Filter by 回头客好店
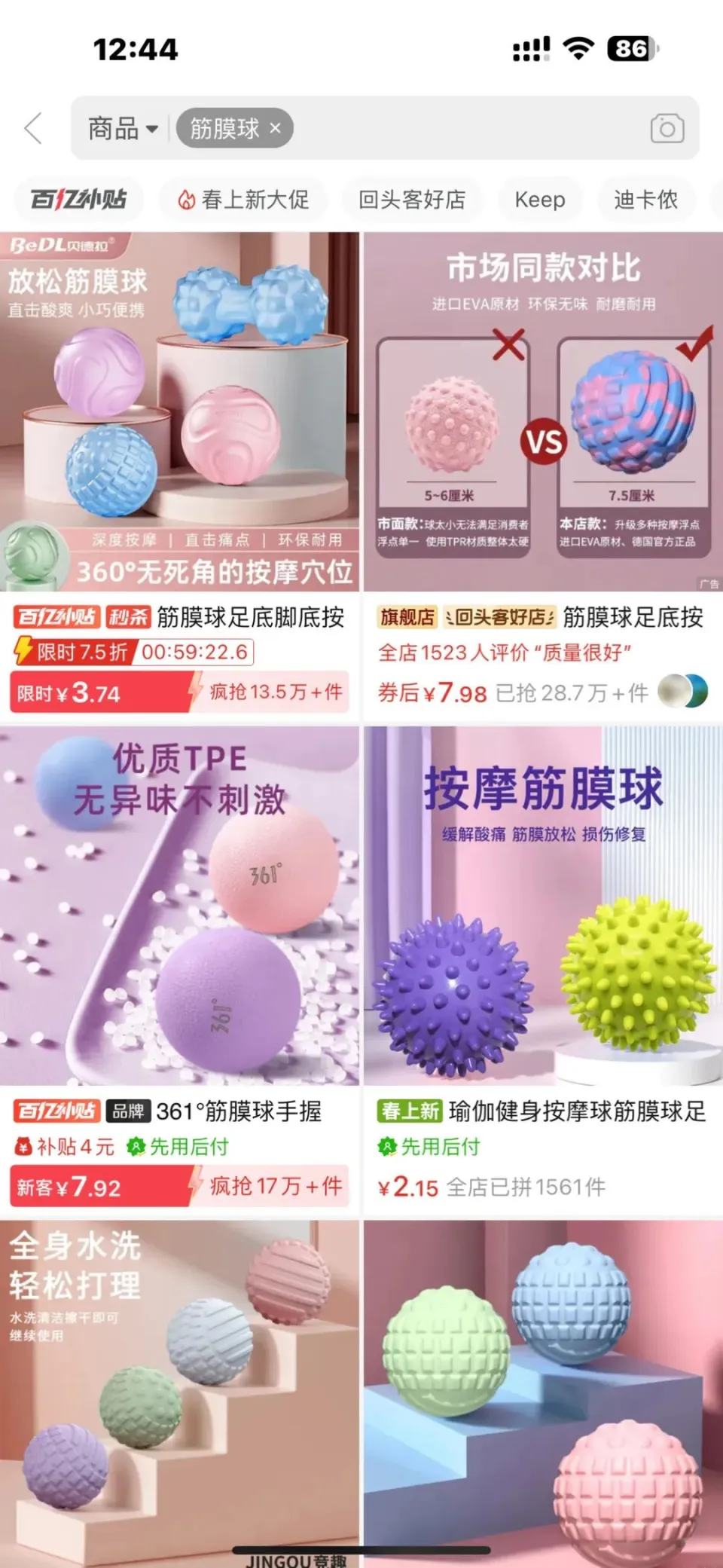The image size is (723, 1568). click(411, 200)
